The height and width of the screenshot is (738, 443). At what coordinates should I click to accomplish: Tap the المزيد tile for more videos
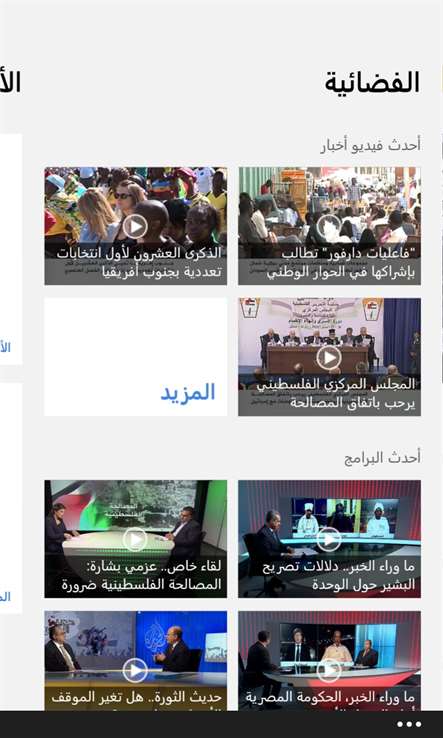click(136, 357)
